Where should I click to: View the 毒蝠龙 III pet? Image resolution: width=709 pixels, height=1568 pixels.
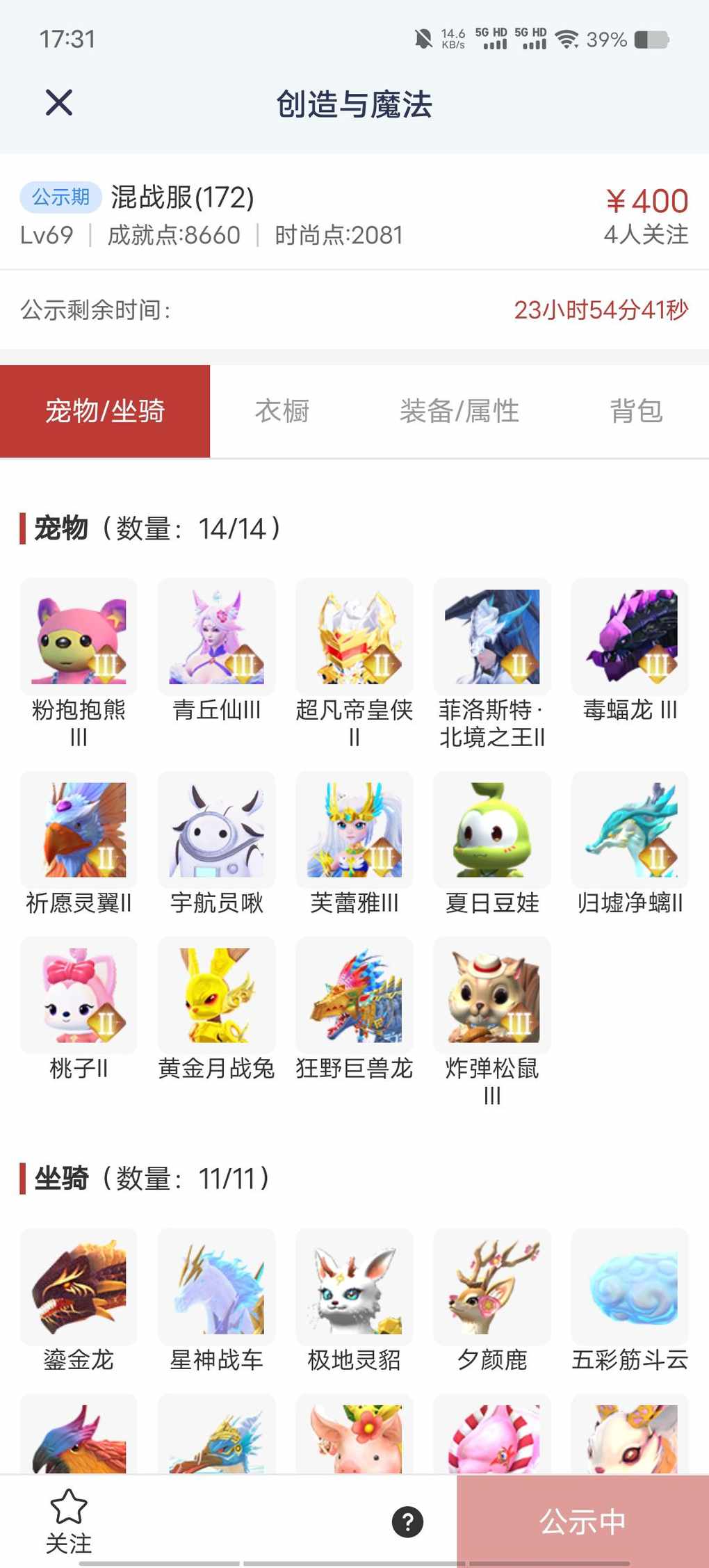coord(630,637)
